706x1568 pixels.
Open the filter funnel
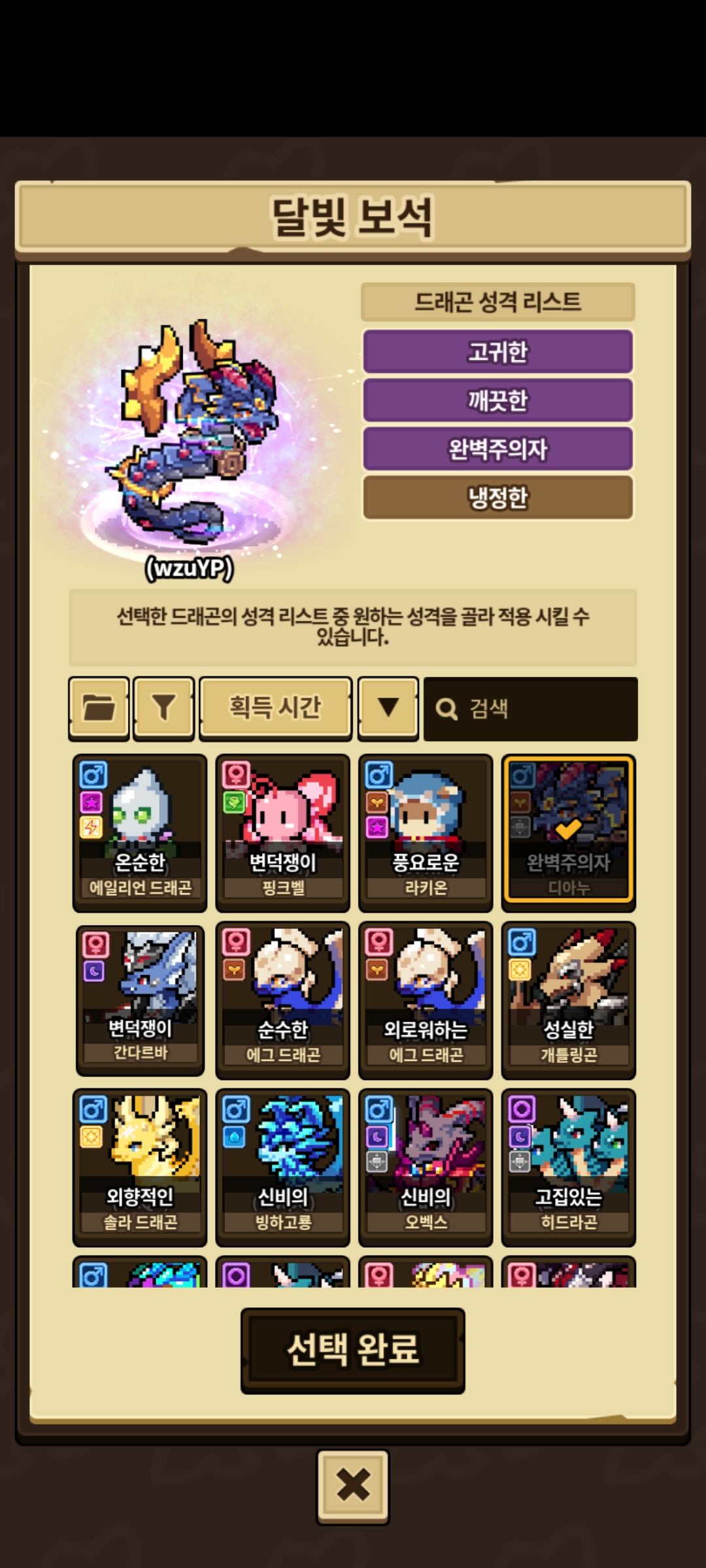[x=163, y=708]
